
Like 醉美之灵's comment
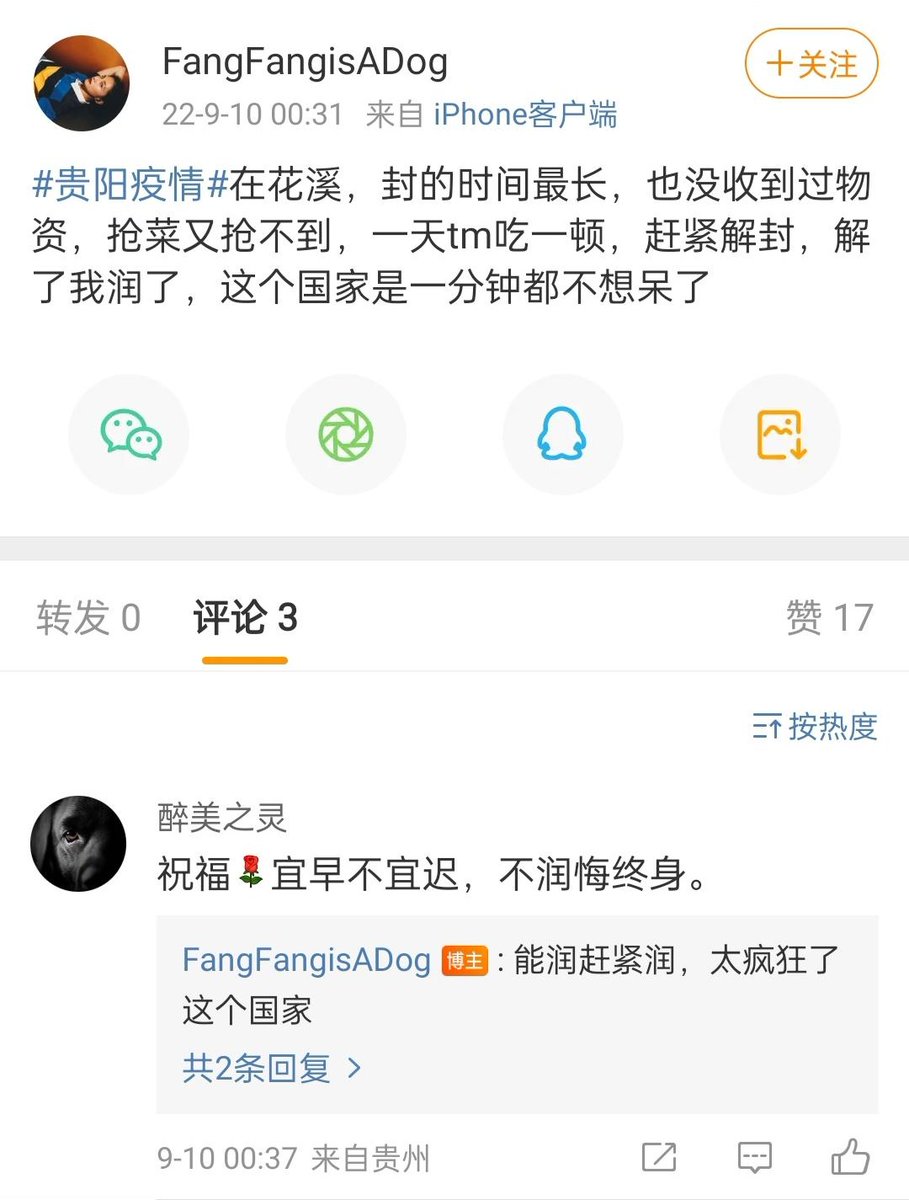pos(849,1157)
